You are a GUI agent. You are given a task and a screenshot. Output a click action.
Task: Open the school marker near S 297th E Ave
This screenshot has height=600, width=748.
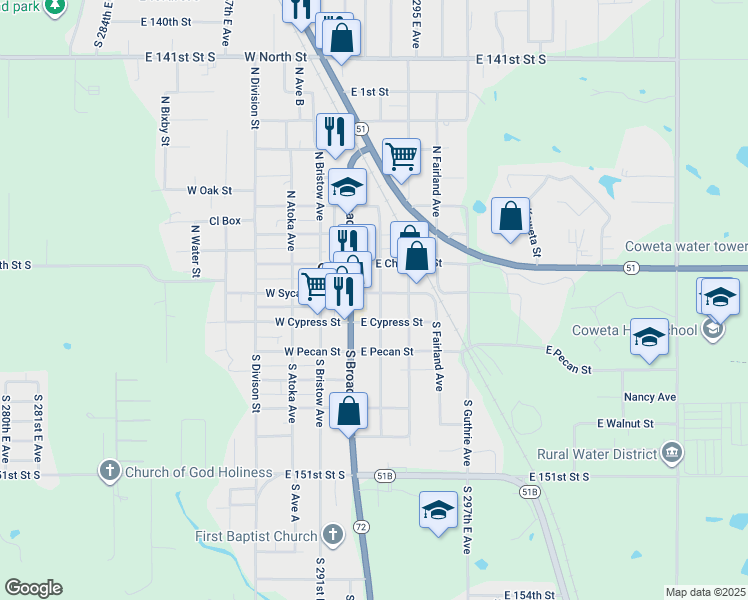point(438,511)
